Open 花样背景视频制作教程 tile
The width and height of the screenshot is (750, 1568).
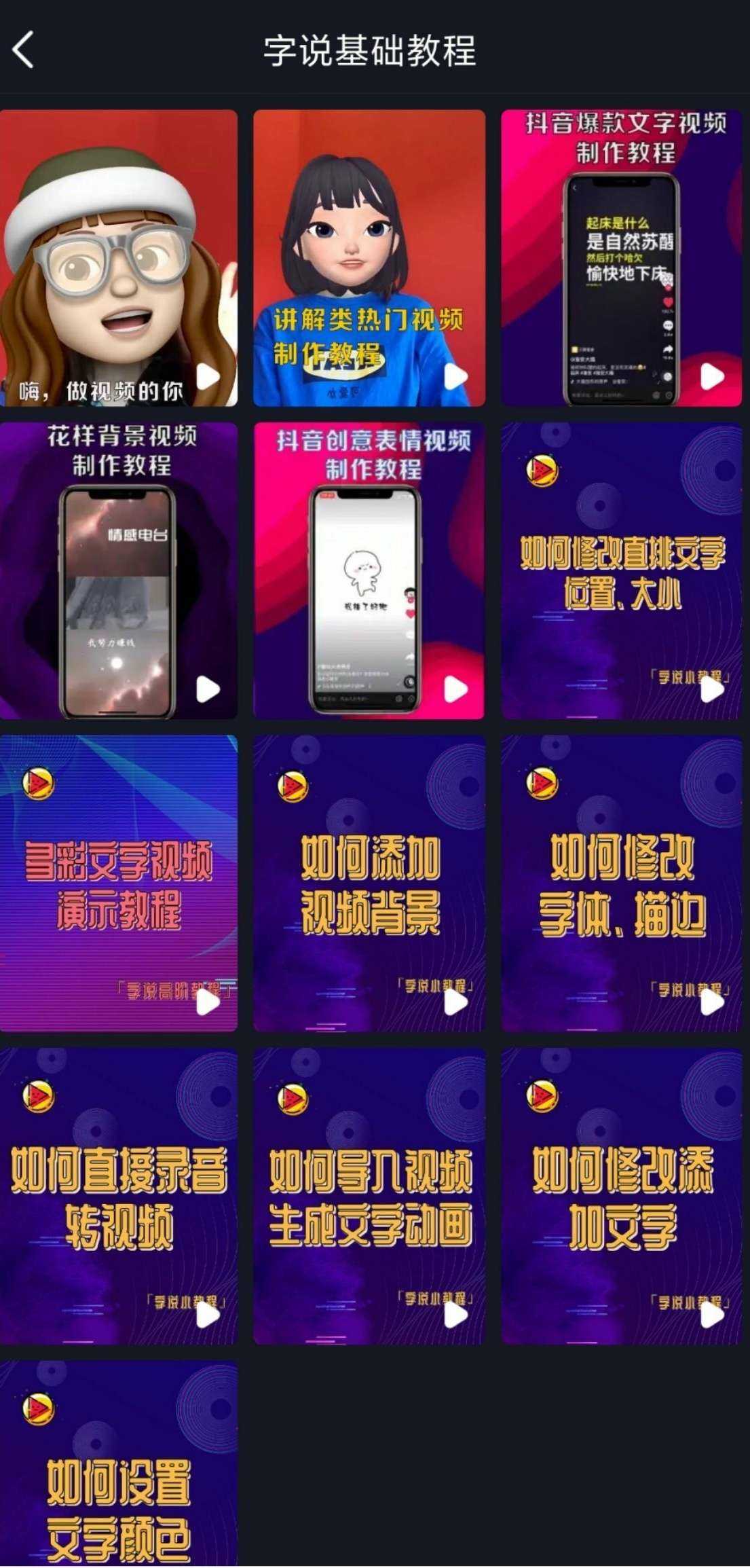tap(119, 570)
